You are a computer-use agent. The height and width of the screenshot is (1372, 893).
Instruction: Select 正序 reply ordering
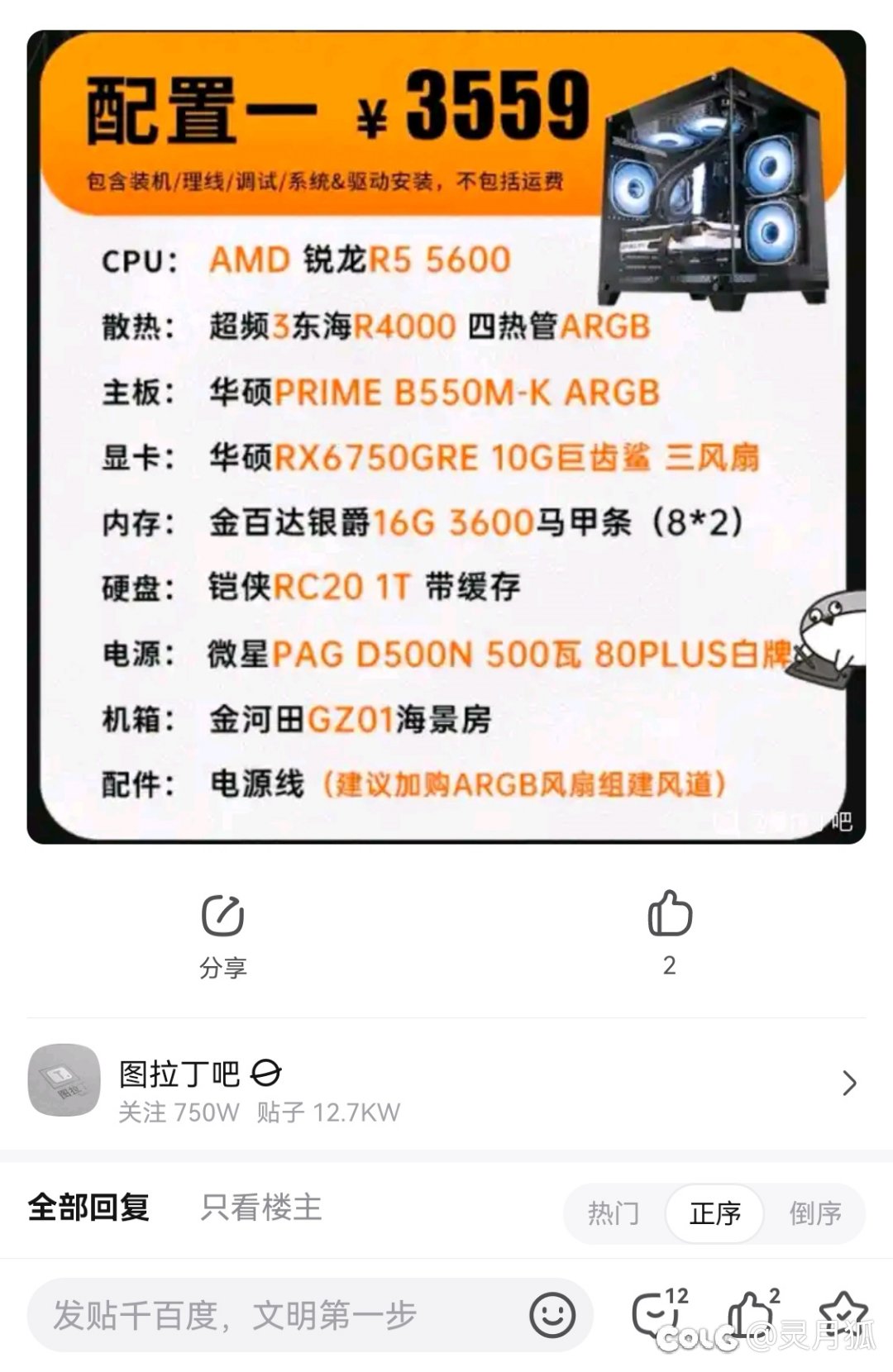[714, 1213]
